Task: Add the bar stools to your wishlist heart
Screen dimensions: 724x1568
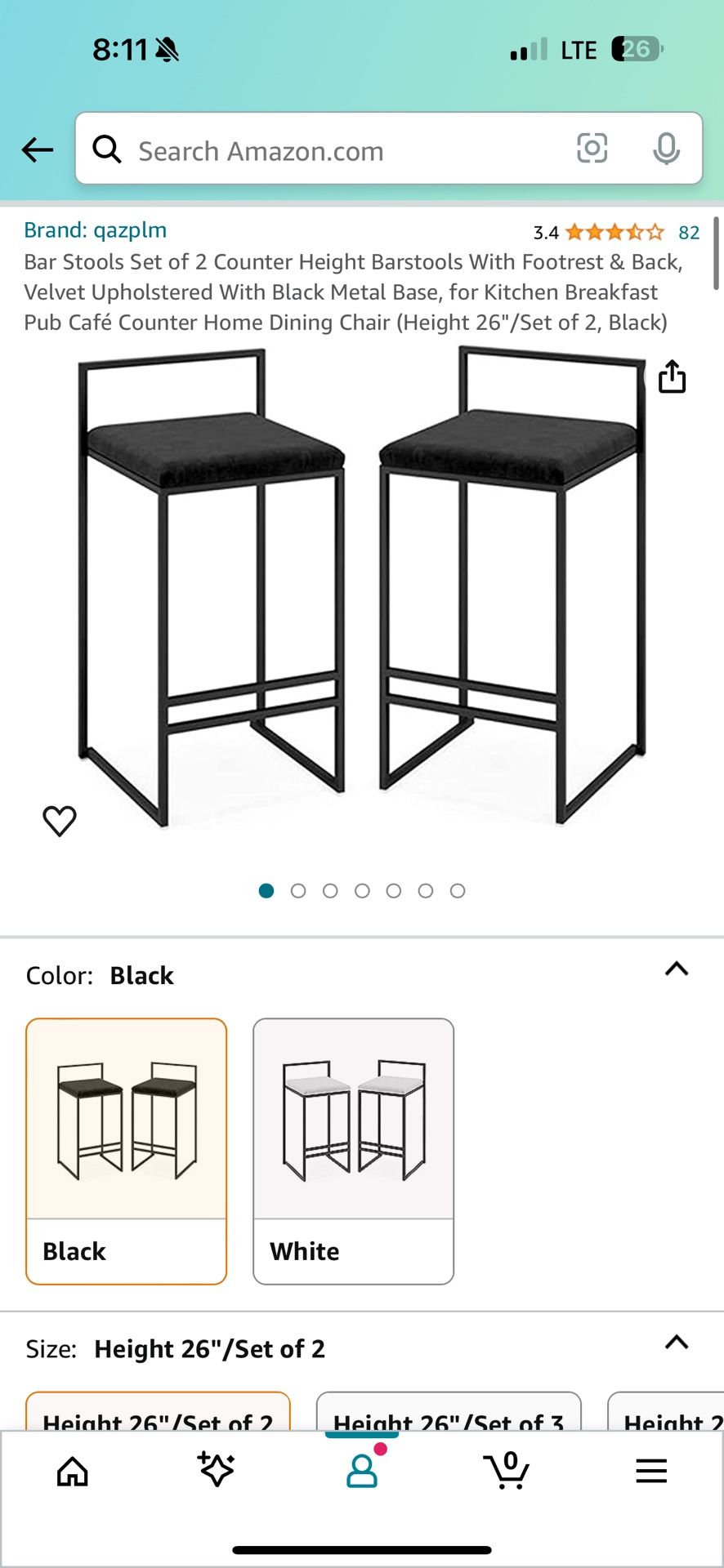Action: pyautogui.click(x=58, y=820)
